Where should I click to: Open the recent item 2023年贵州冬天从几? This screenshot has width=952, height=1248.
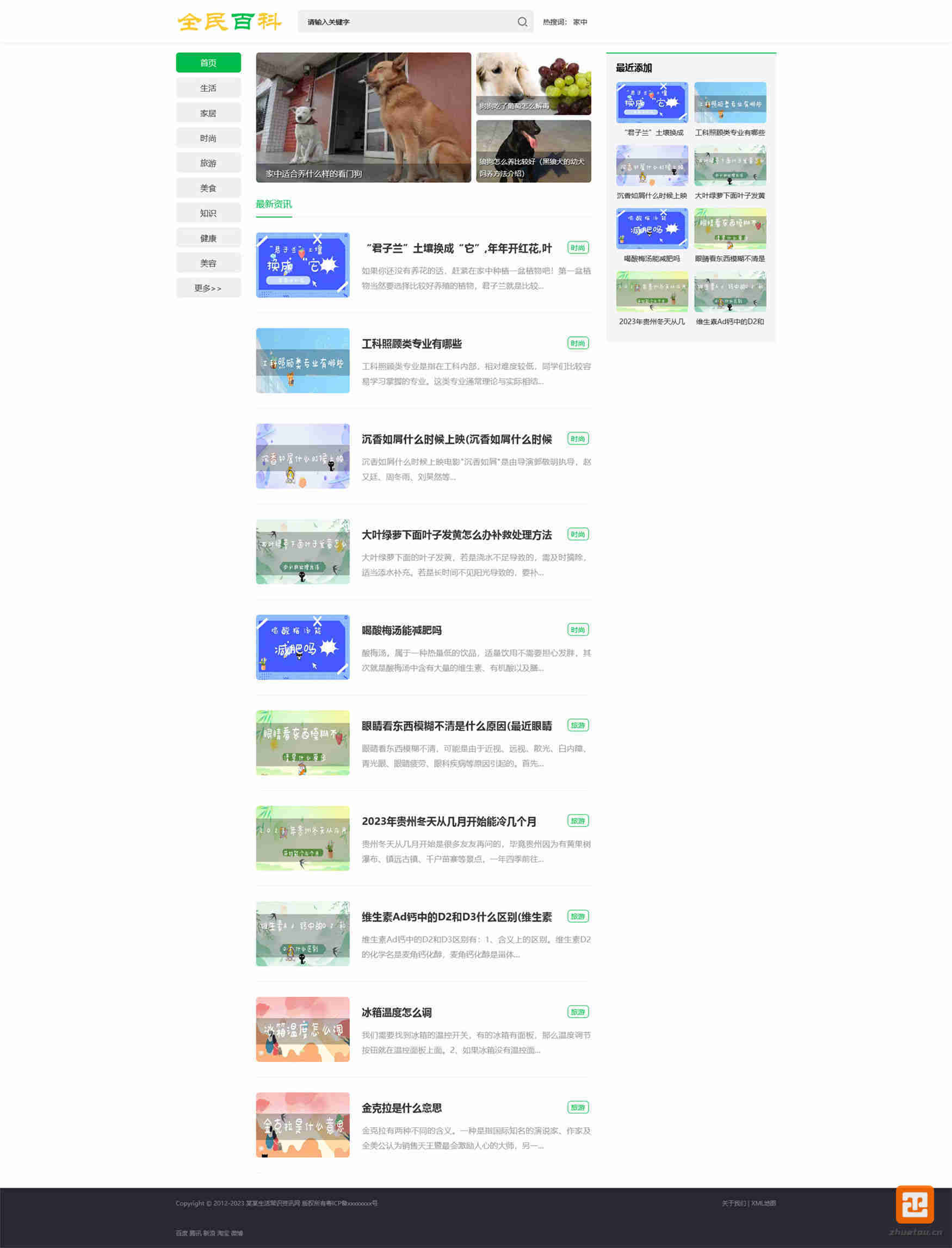click(652, 322)
